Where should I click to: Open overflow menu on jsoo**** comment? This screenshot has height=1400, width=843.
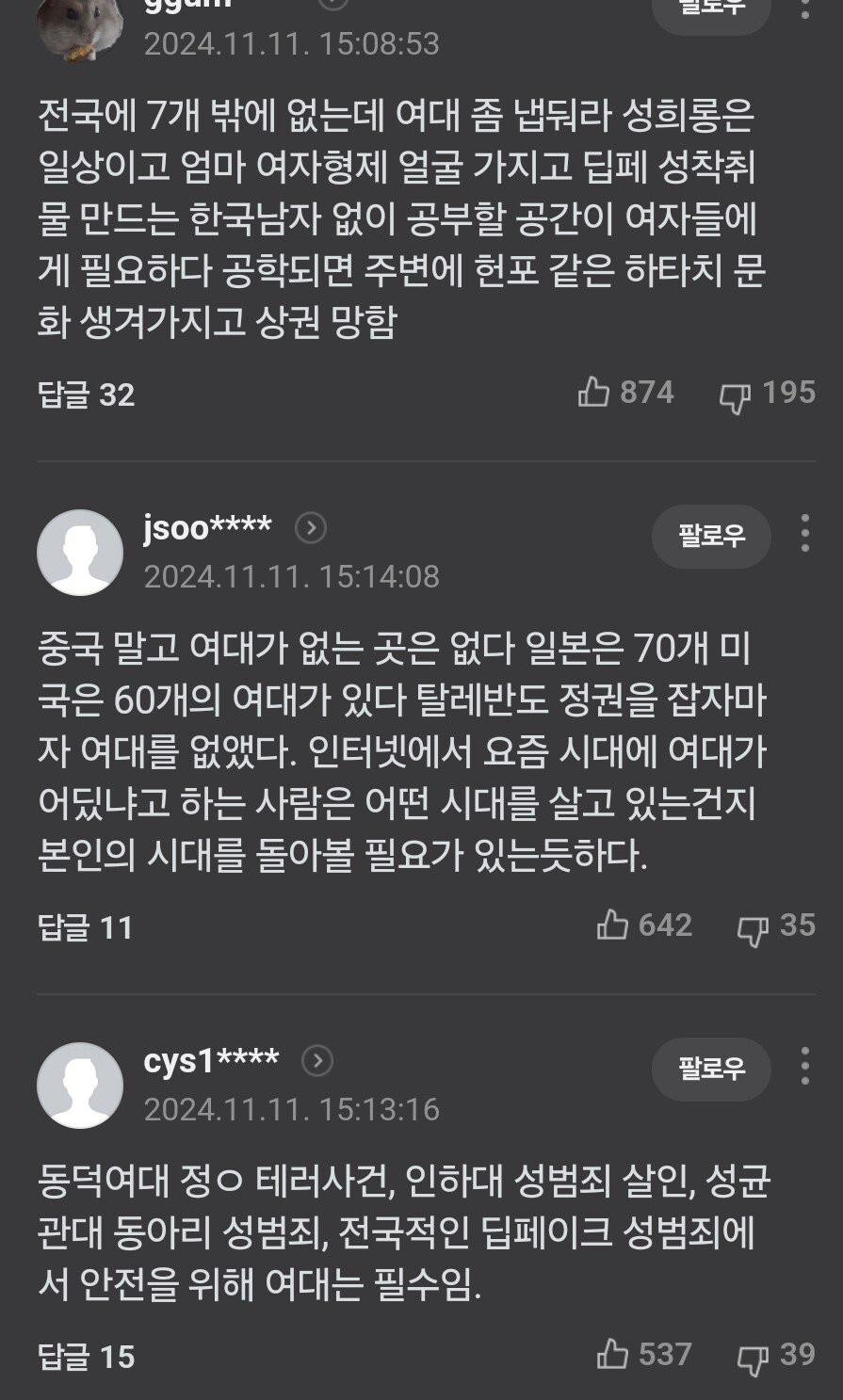(x=804, y=534)
